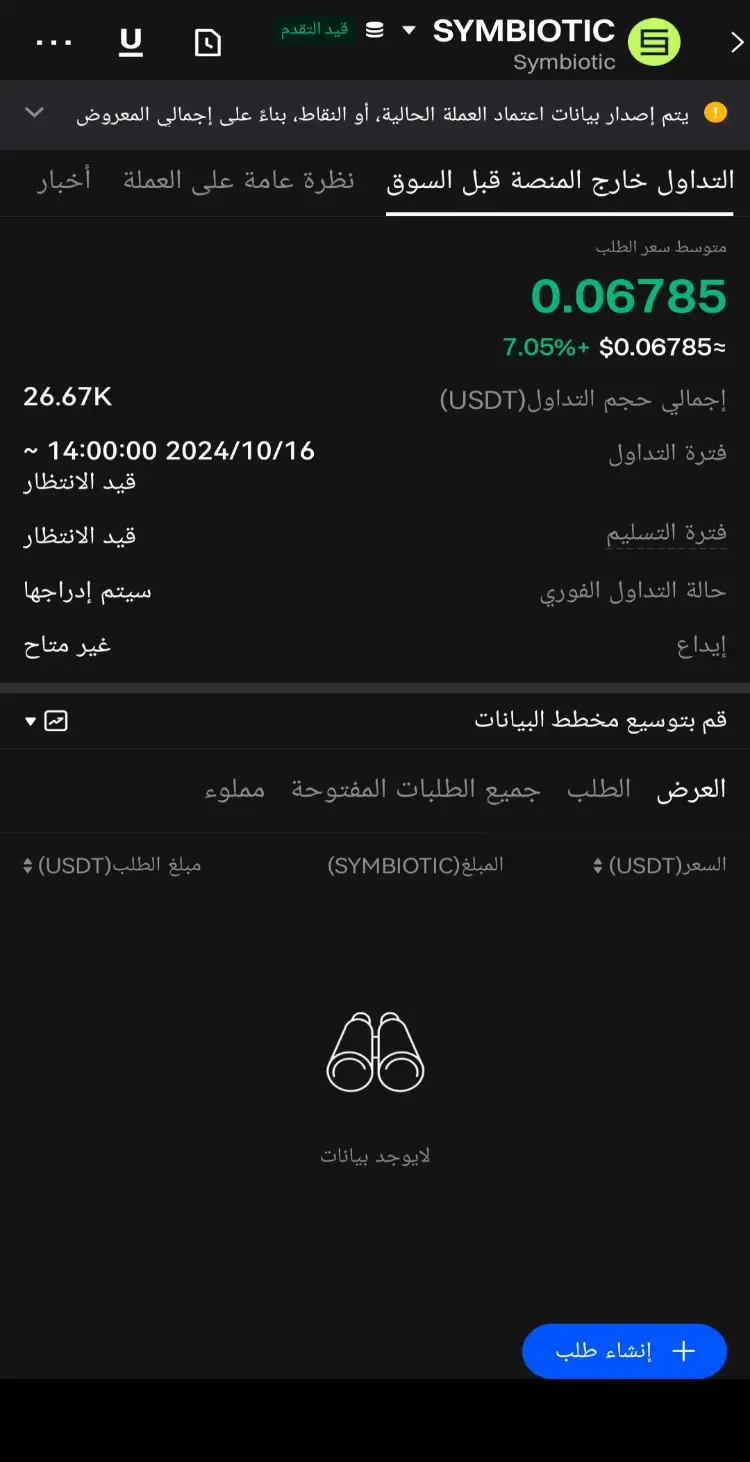Click the green Symbiotic logo
The image size is (750, 1462).
(655, 41)
